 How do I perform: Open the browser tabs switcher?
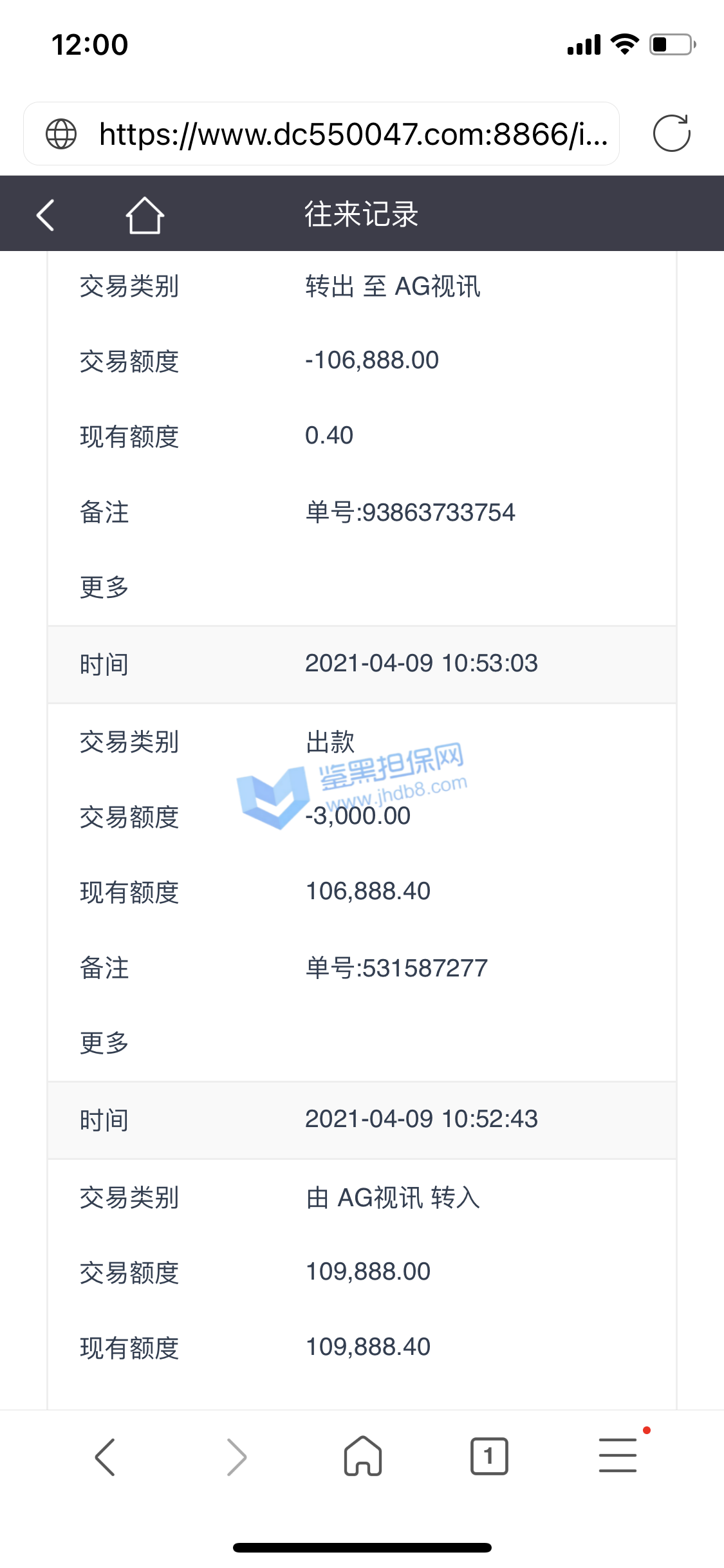click(489, 1457)
